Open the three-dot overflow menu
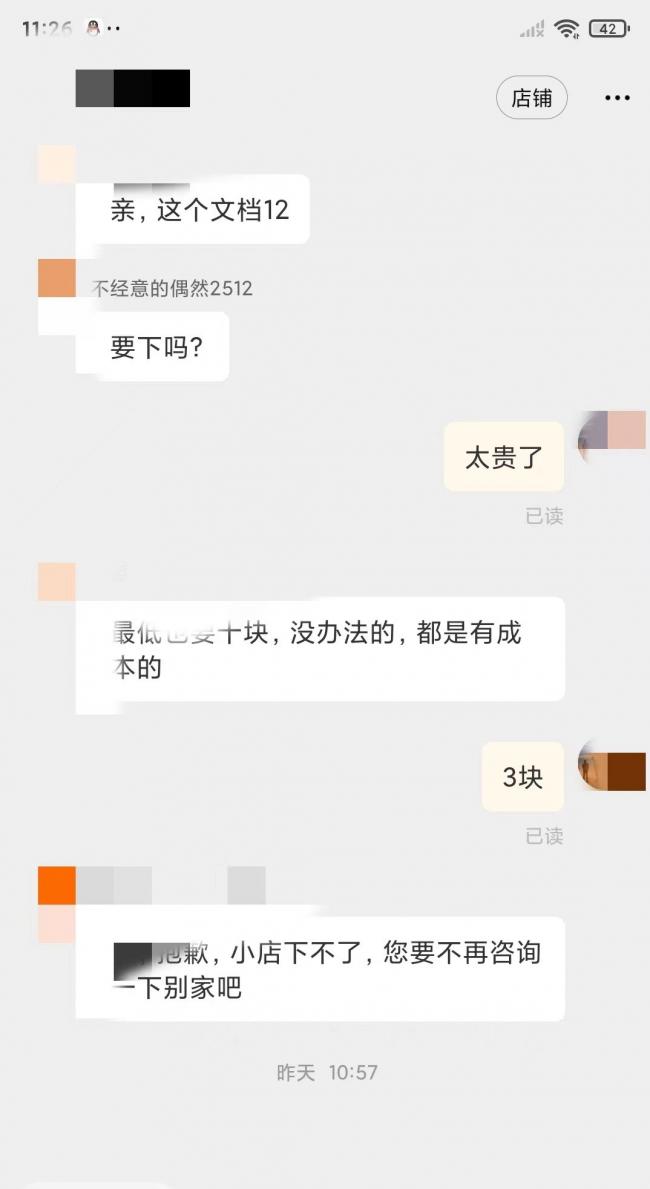The image size is (650, 1189). coord(617,98)
